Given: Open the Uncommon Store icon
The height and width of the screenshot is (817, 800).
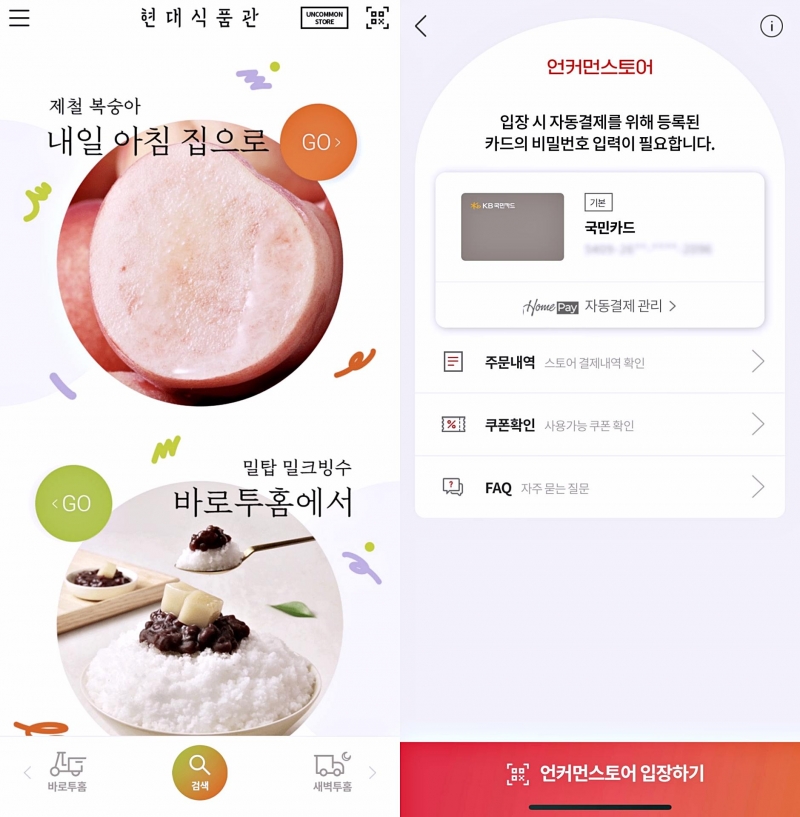Looking at the screenshot, I should point(324,18).
